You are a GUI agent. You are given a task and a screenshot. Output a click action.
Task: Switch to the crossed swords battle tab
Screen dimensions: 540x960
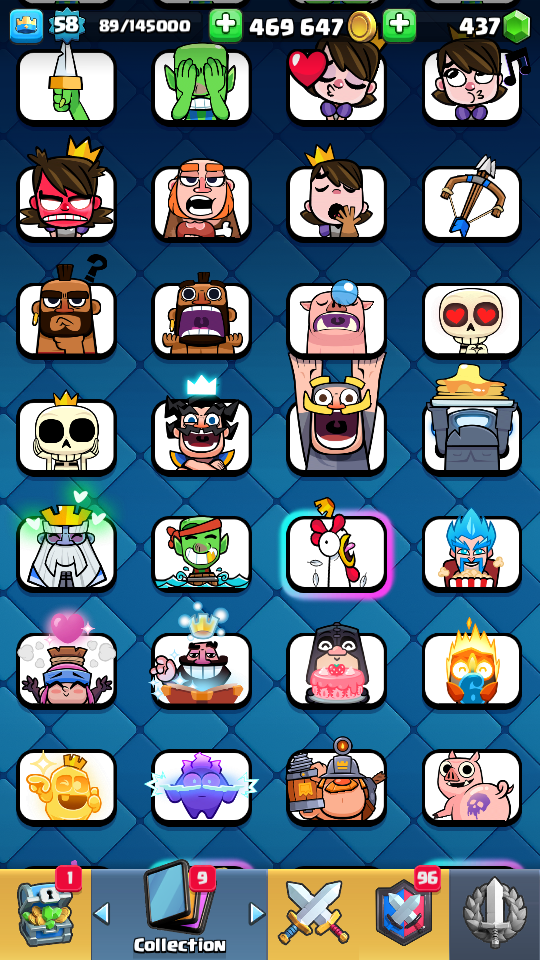pos(312,912)
